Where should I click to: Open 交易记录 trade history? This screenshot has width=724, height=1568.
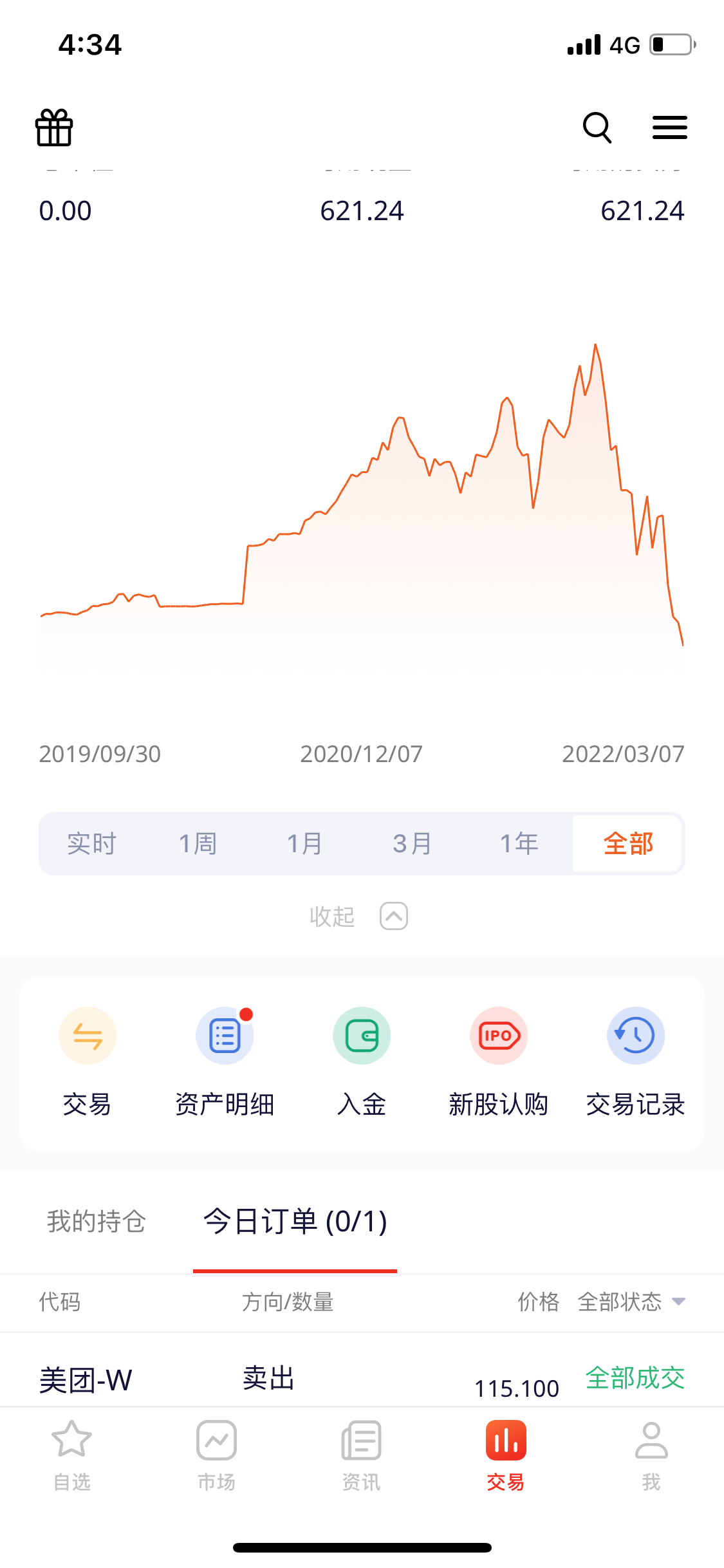point(635,1059)
